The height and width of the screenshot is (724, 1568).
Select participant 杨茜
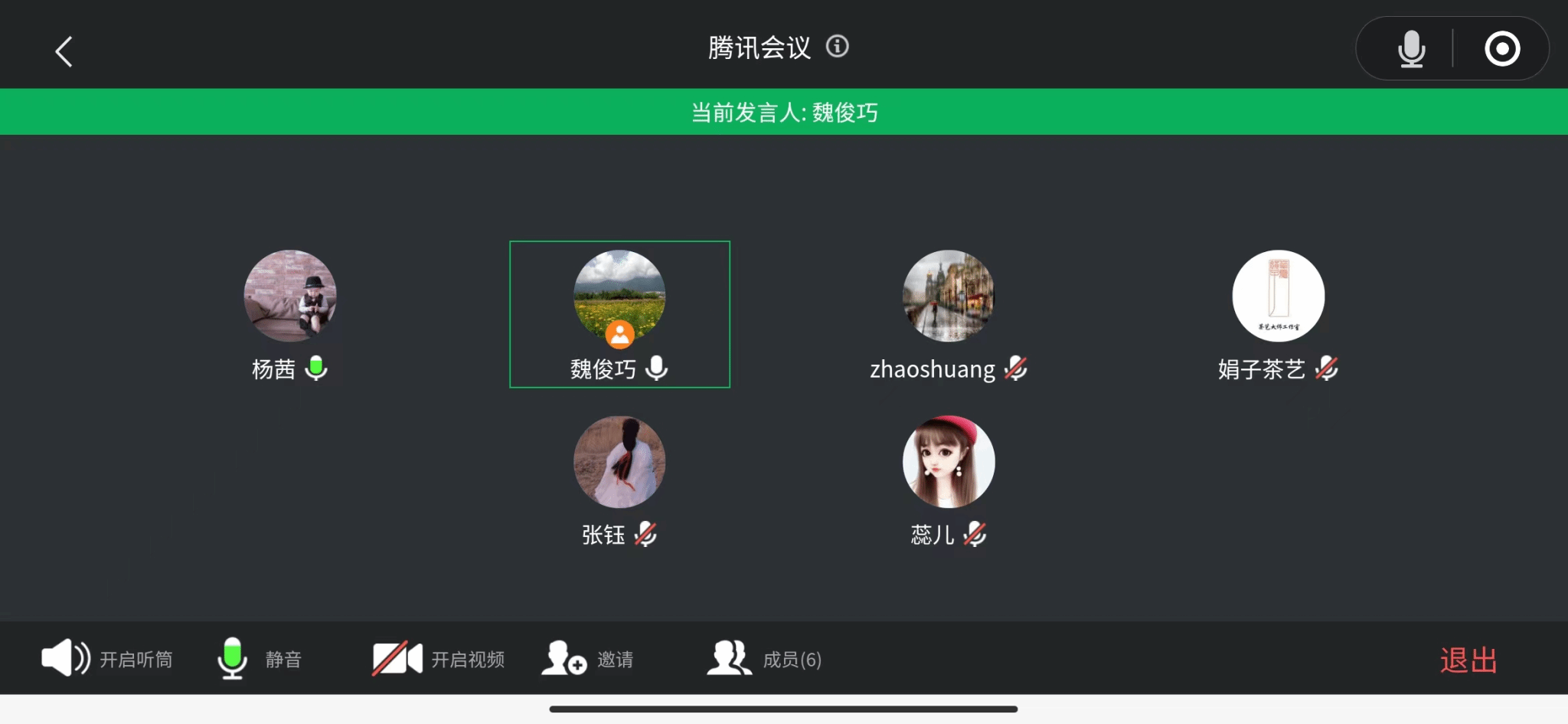pos(289,296)
